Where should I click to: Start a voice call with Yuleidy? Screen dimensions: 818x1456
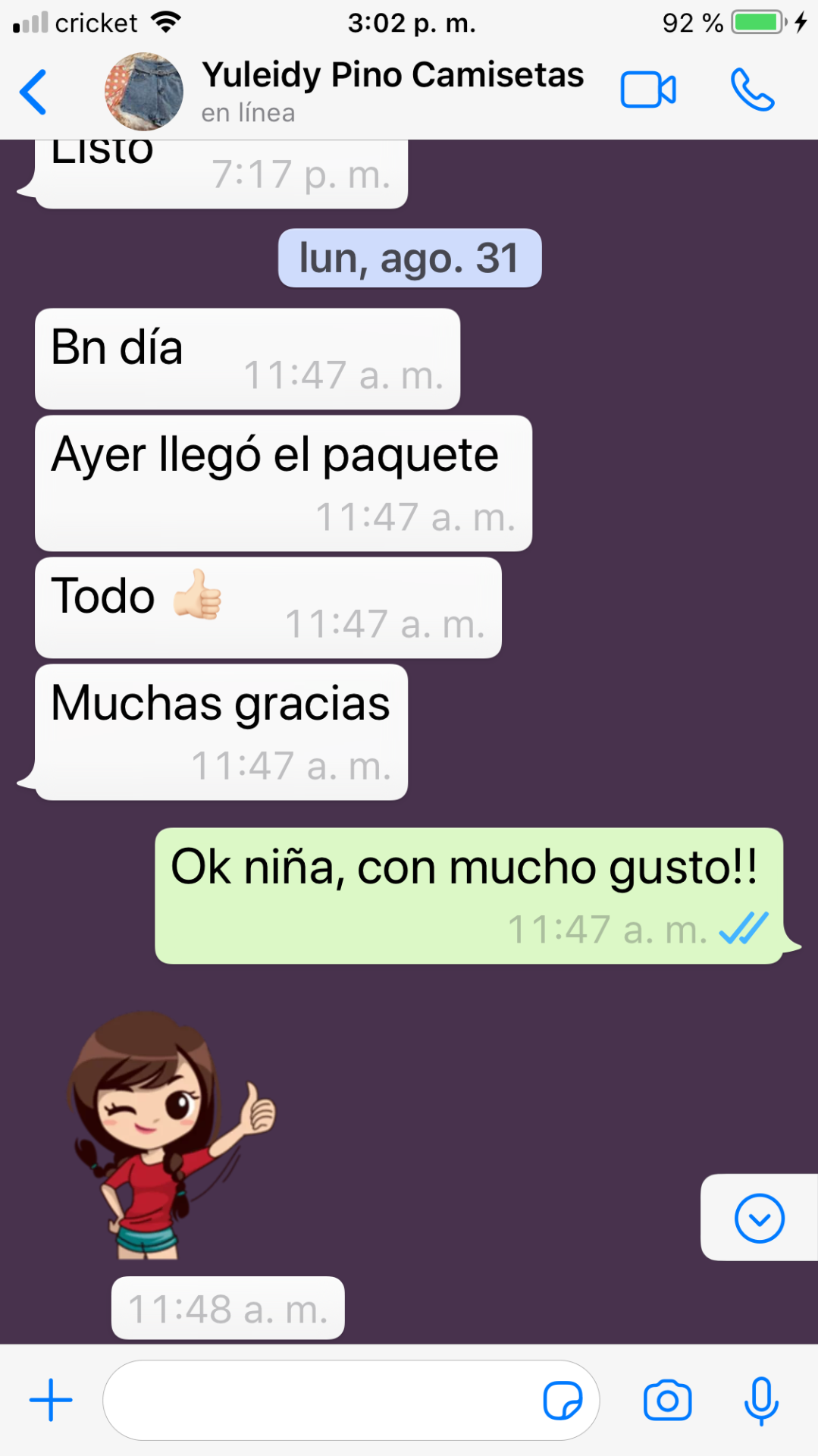pyautogui.click(x=752, y=90)
